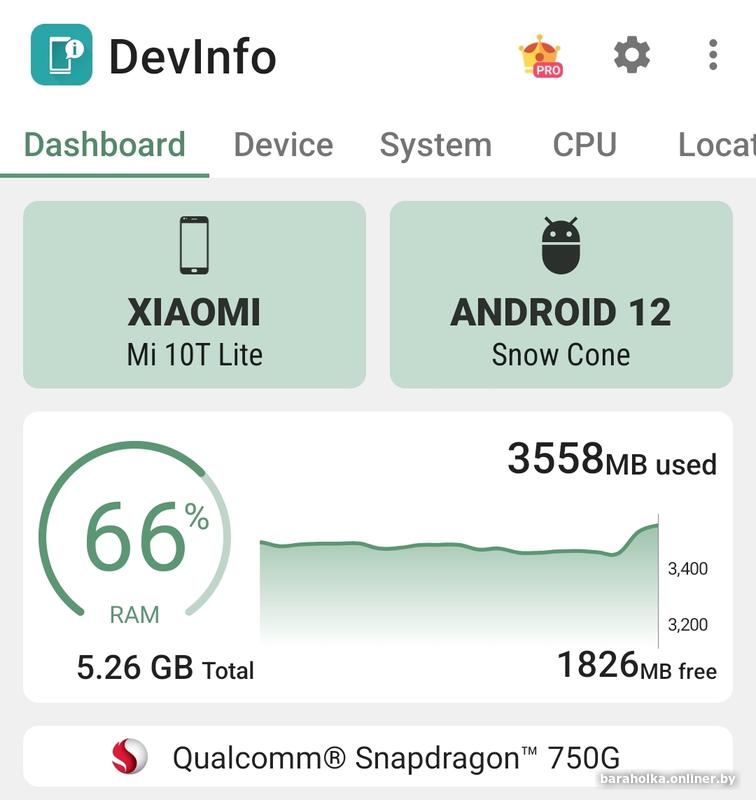Open the three-dot overflow menu
756x800 pixels.
(713, 54)
